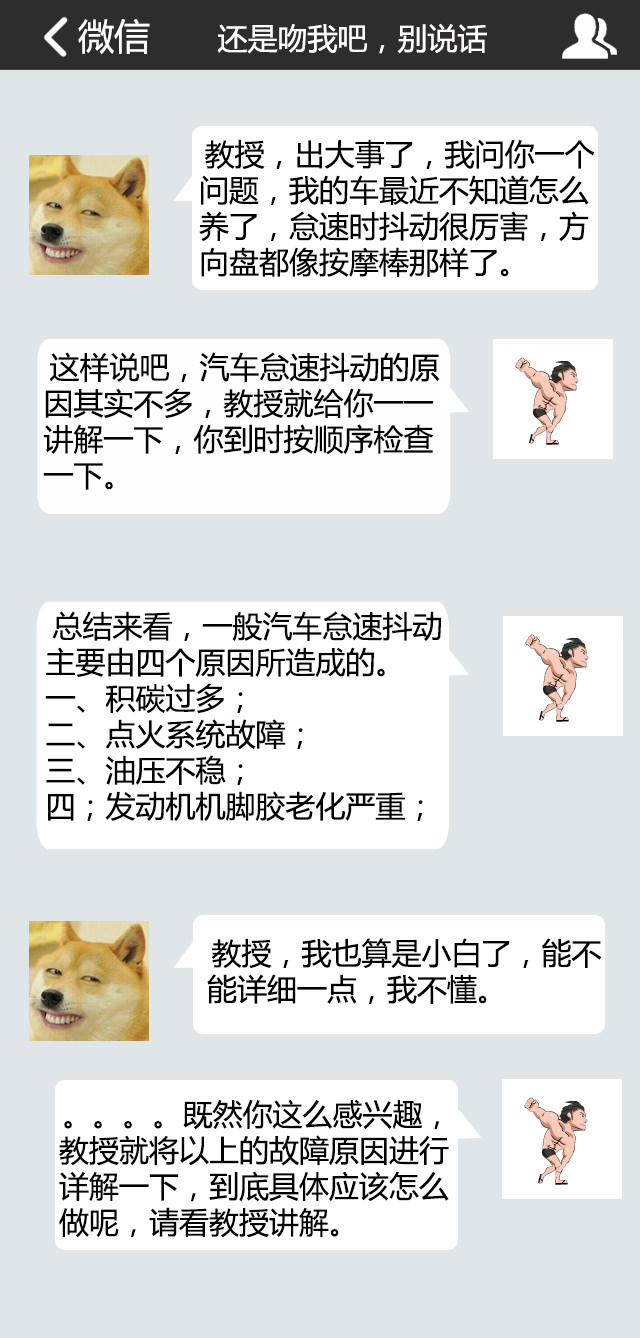Viewport: 640px width, 1338px height.
Task: Go back to the 微信 chat list
Action: coord(95,37)
